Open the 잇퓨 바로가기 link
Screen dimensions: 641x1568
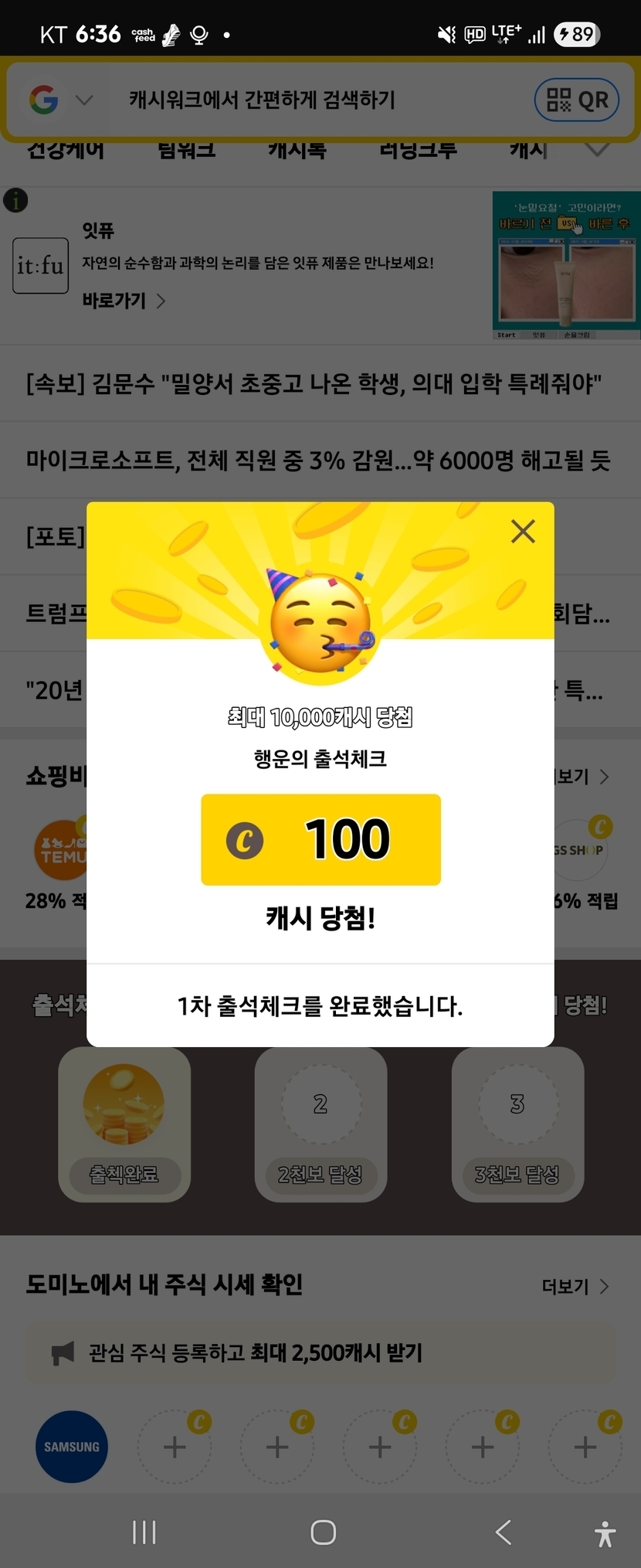coord(124,301)
